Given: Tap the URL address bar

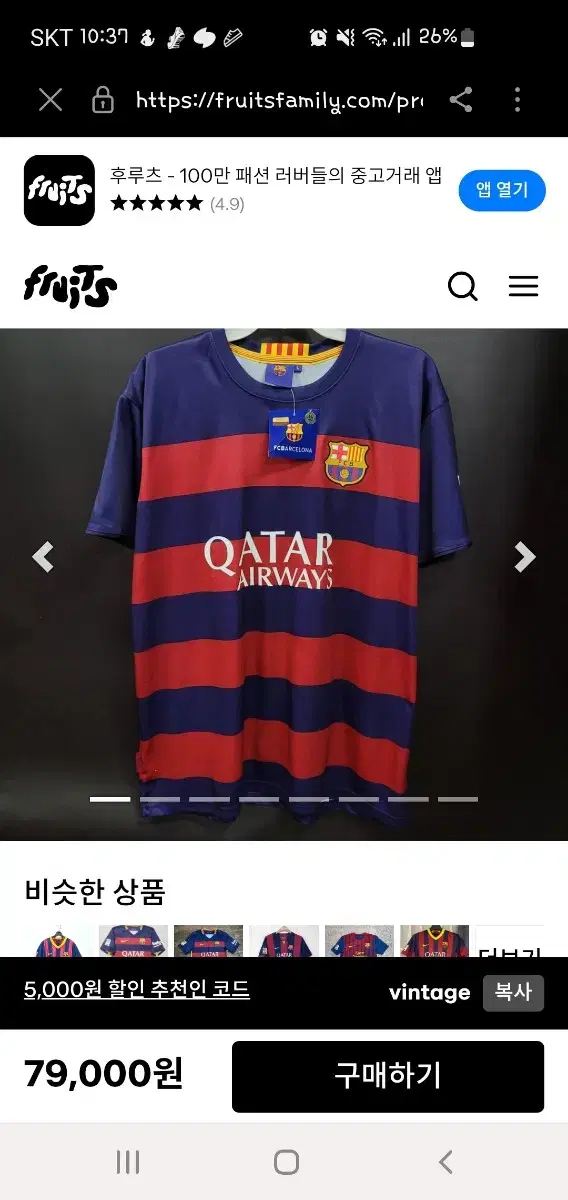Looking at the screenshot, I should pyautogui.click(x=279, y=100).
